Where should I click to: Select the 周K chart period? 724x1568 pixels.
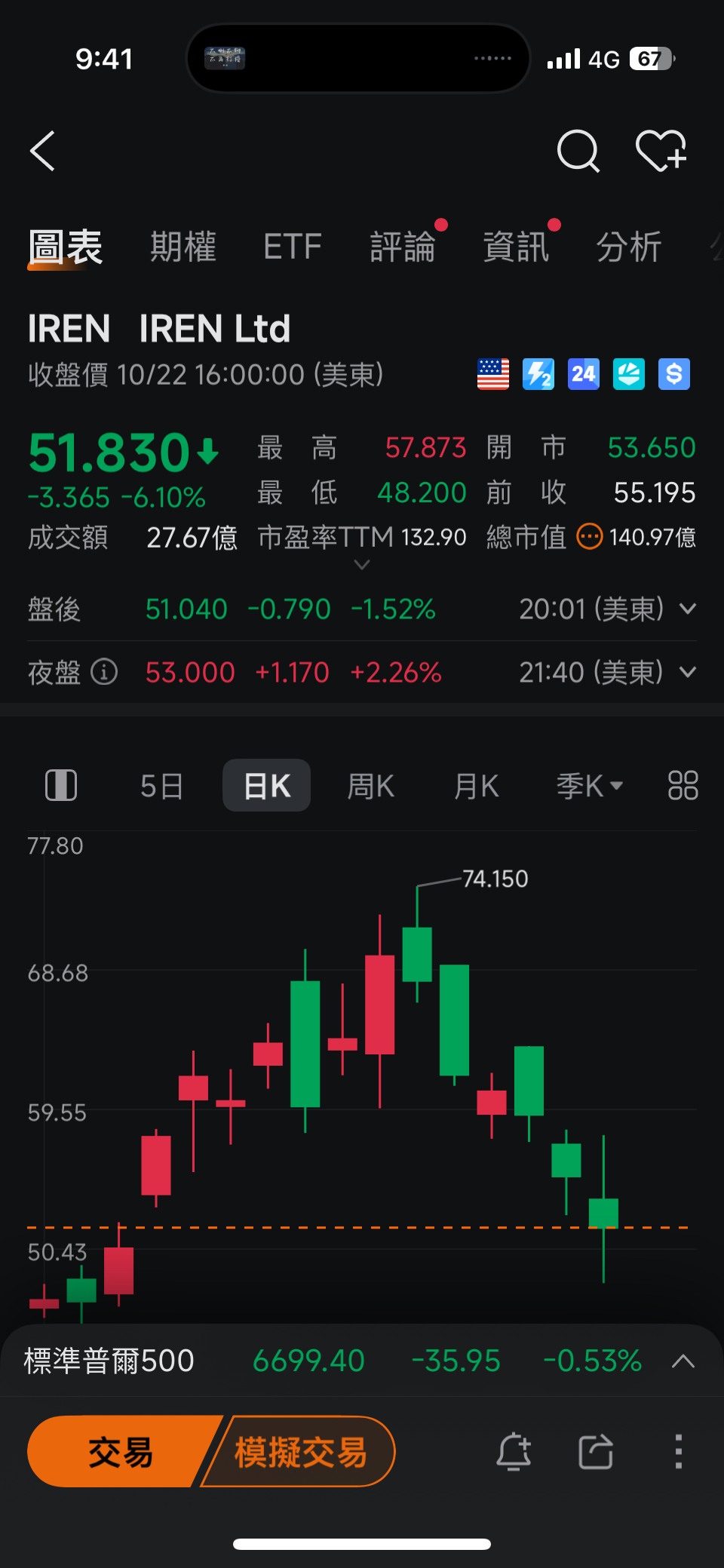click(370, 786)
